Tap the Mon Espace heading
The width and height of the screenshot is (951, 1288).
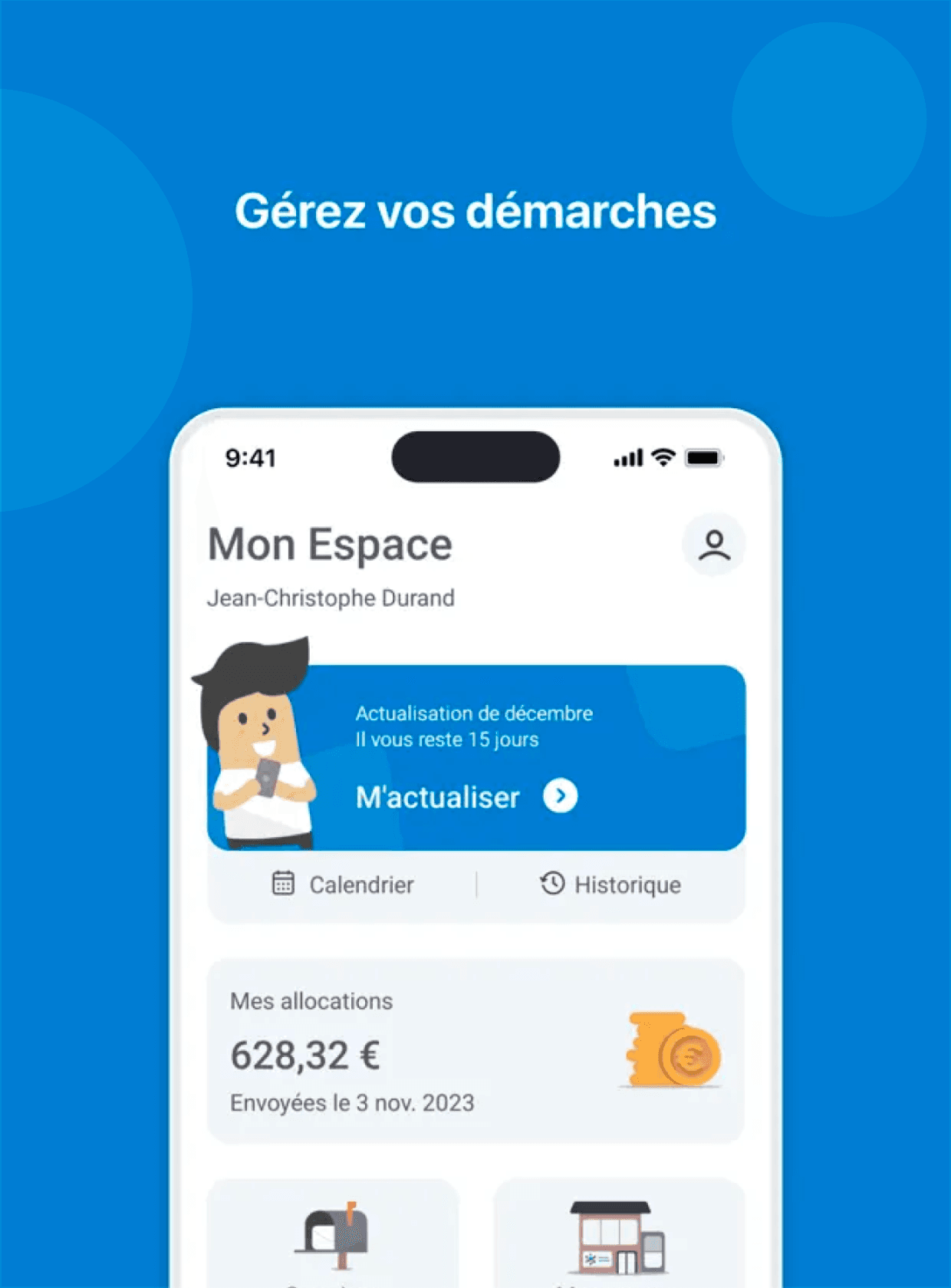(x=330, y=543)
